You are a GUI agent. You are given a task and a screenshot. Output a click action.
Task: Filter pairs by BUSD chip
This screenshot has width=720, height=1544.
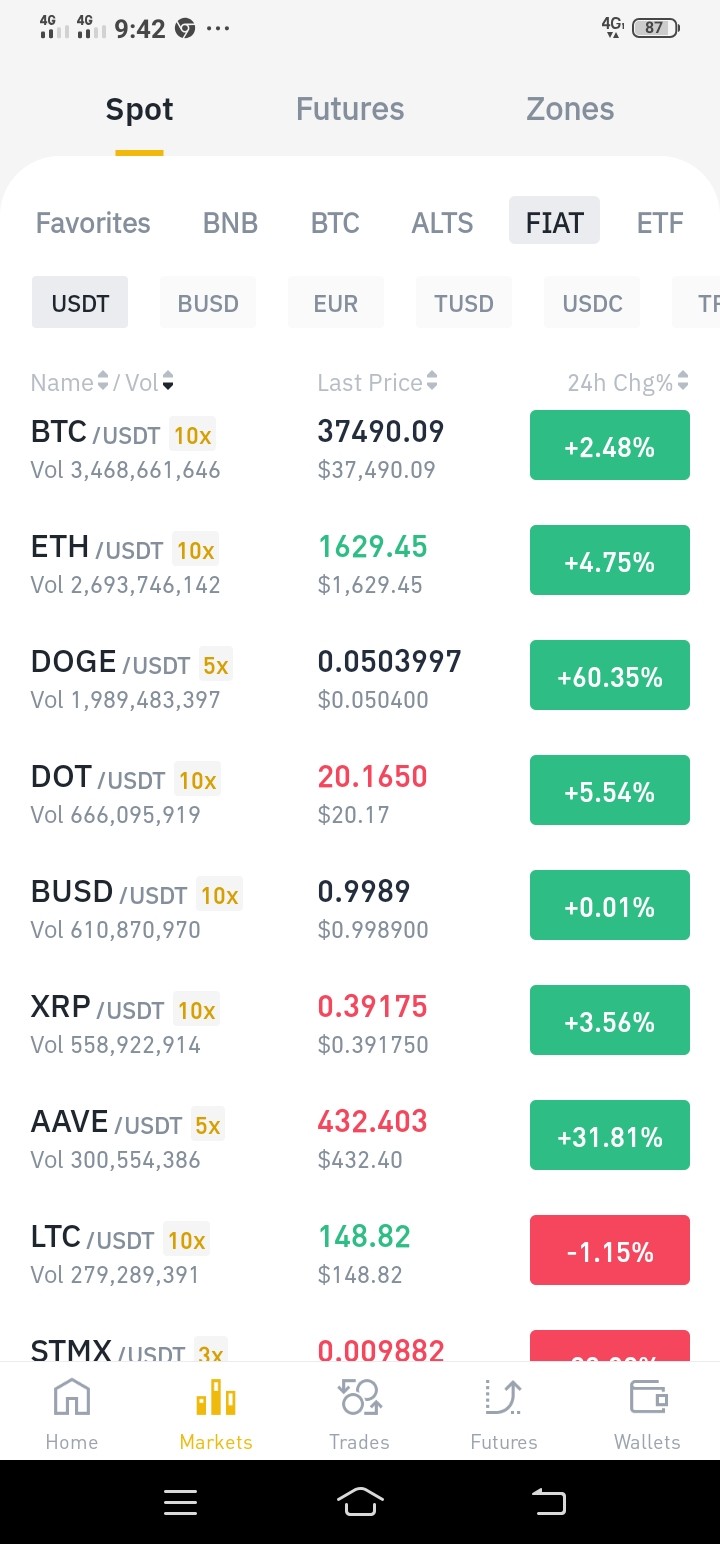pyautogui.click(x=208, y=303)
